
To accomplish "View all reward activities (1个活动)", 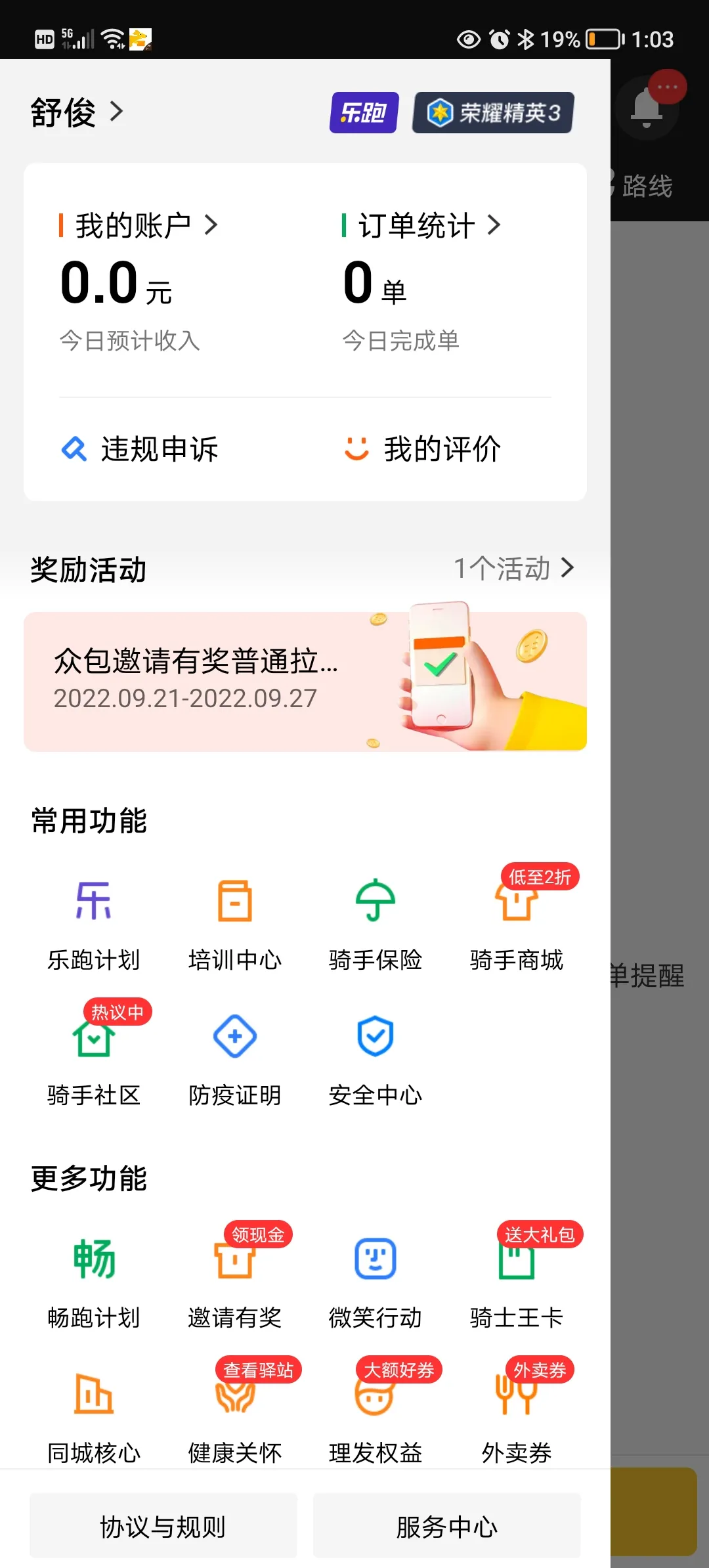I will coord(513,568).
